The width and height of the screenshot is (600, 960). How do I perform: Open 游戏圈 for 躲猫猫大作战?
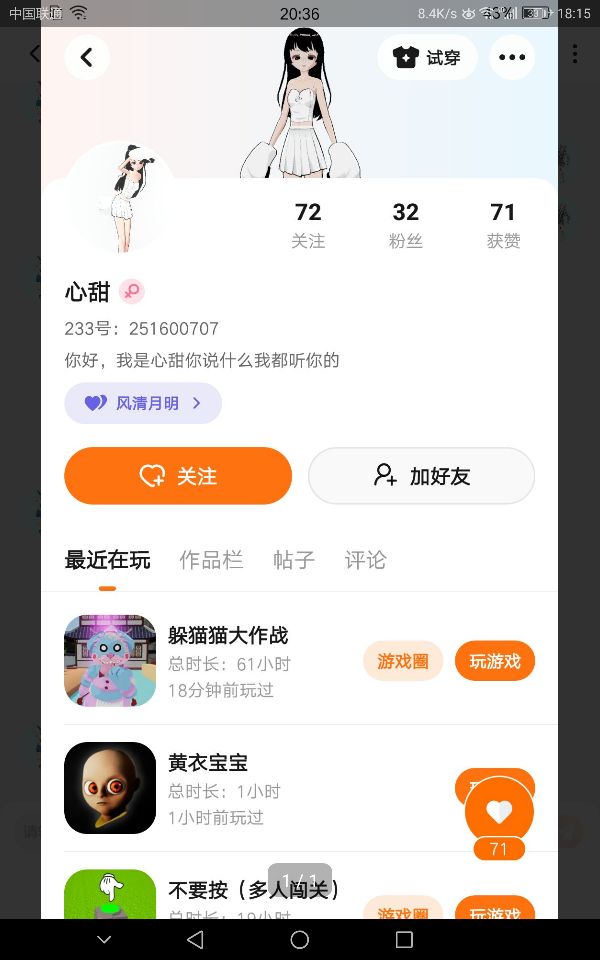pos(403,661)
